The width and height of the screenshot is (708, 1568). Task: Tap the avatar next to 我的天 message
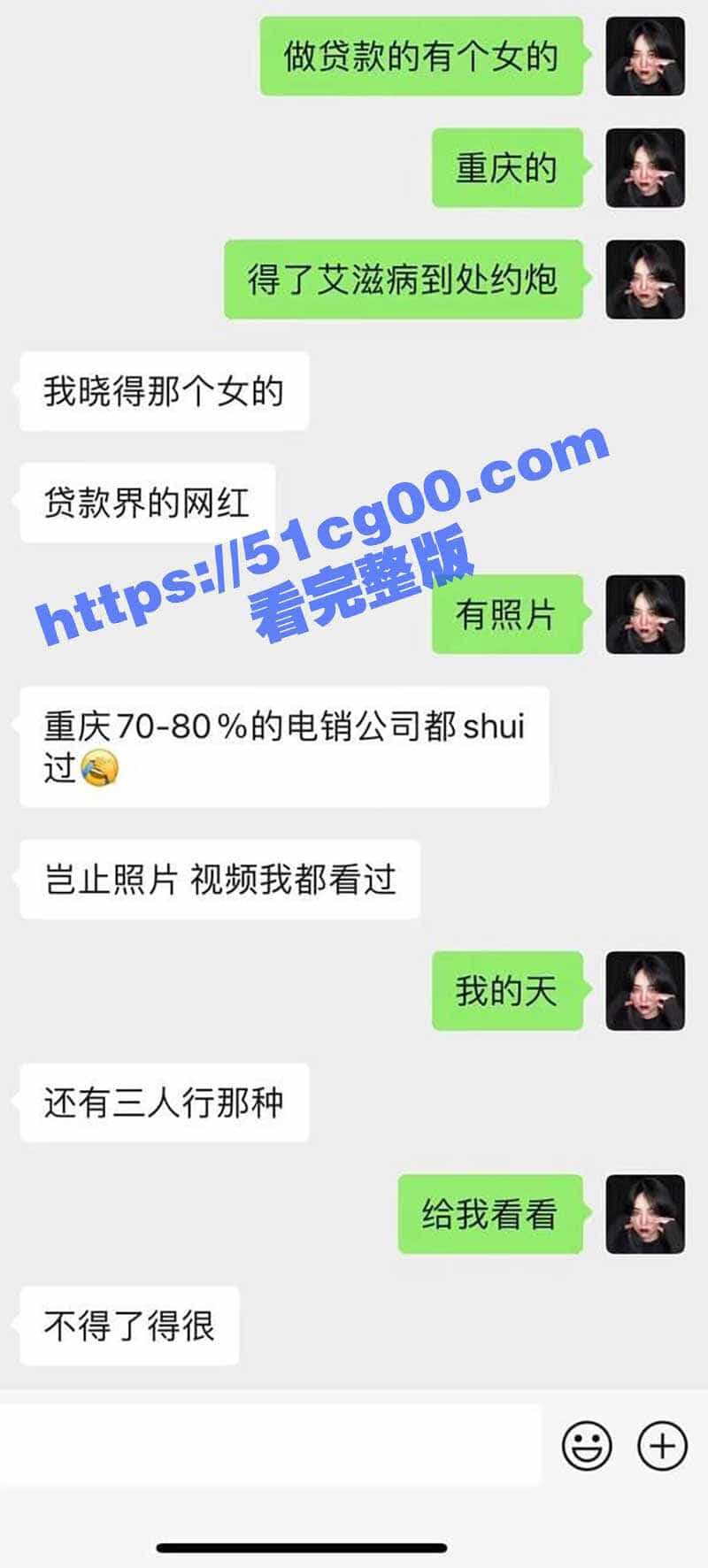[x=645, y=990]
